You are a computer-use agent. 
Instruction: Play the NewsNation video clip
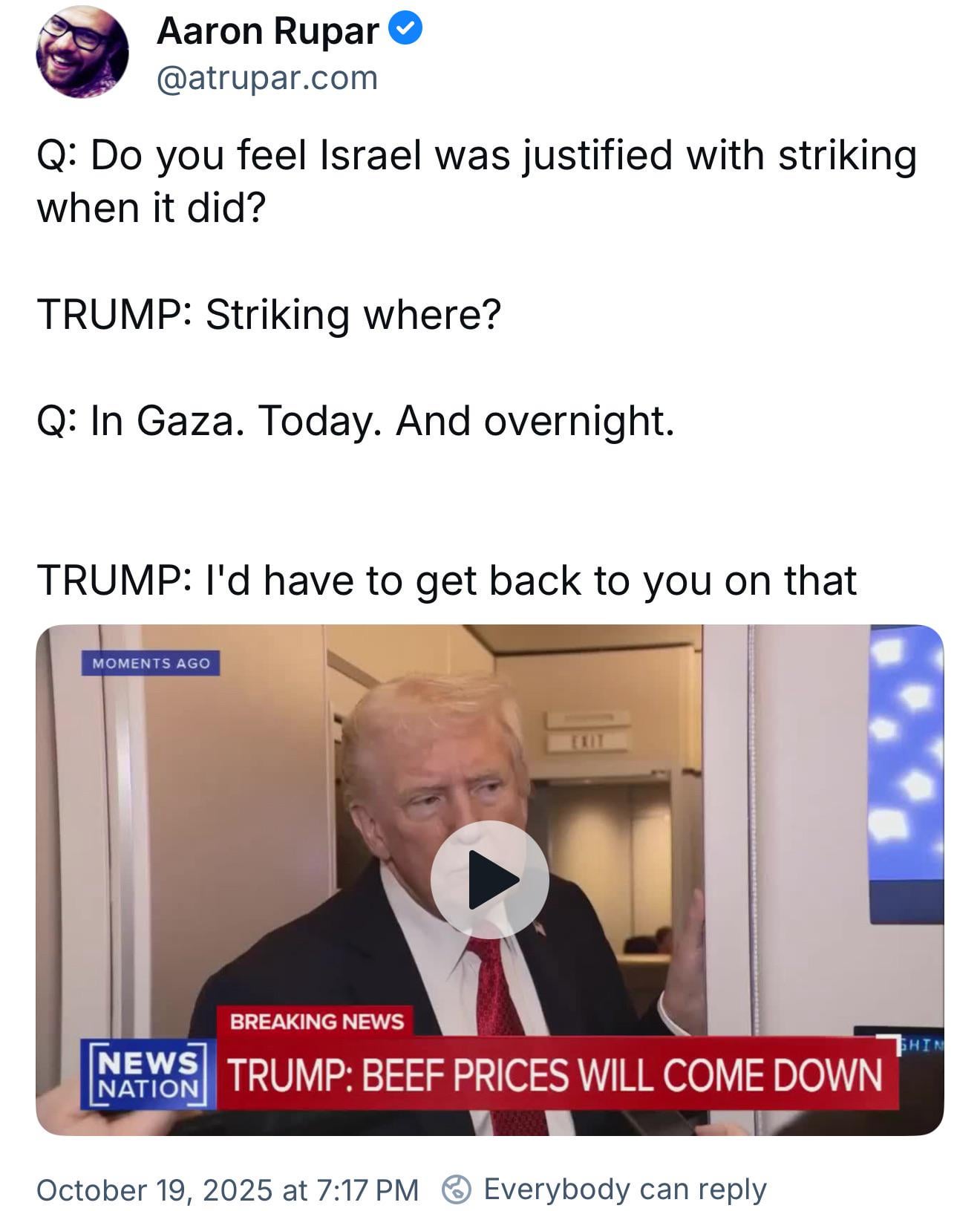489,879
